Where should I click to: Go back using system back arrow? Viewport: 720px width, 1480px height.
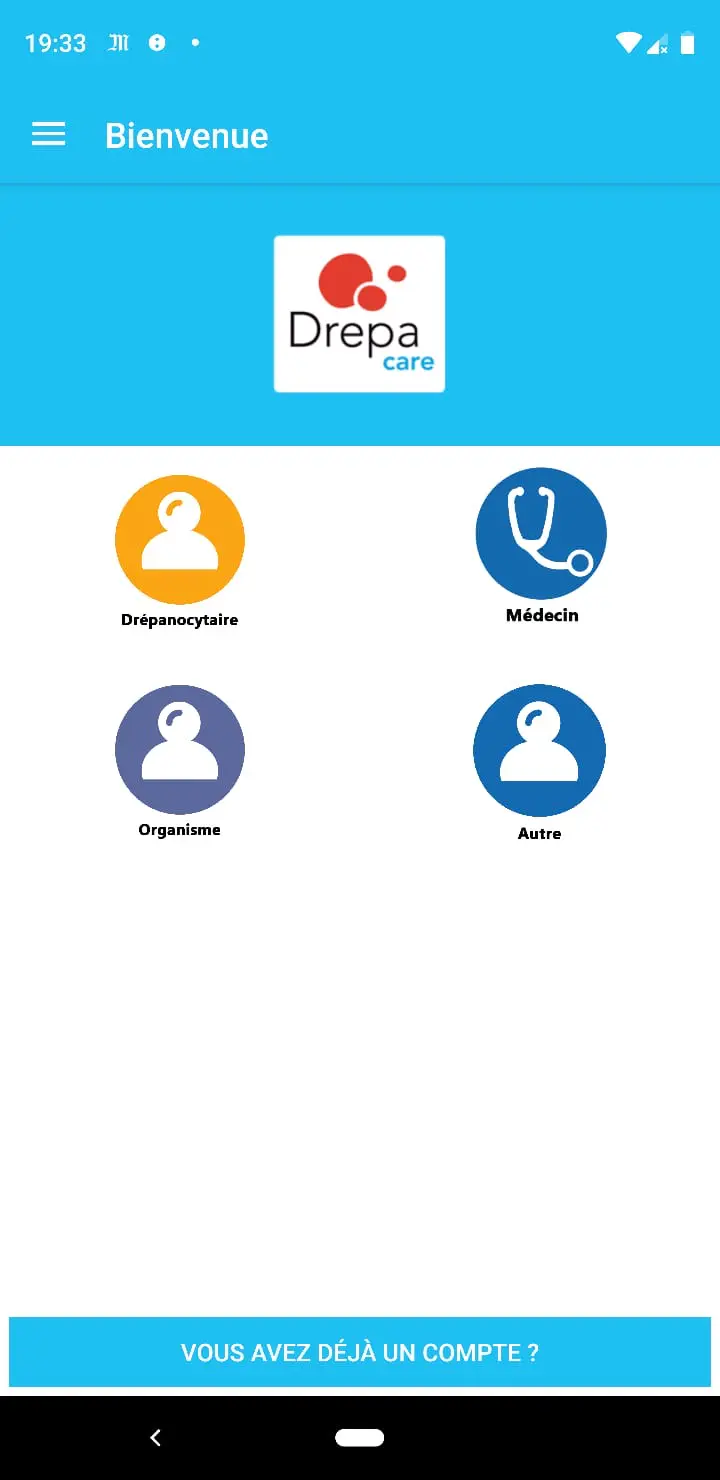click(x=155, y=1438)
